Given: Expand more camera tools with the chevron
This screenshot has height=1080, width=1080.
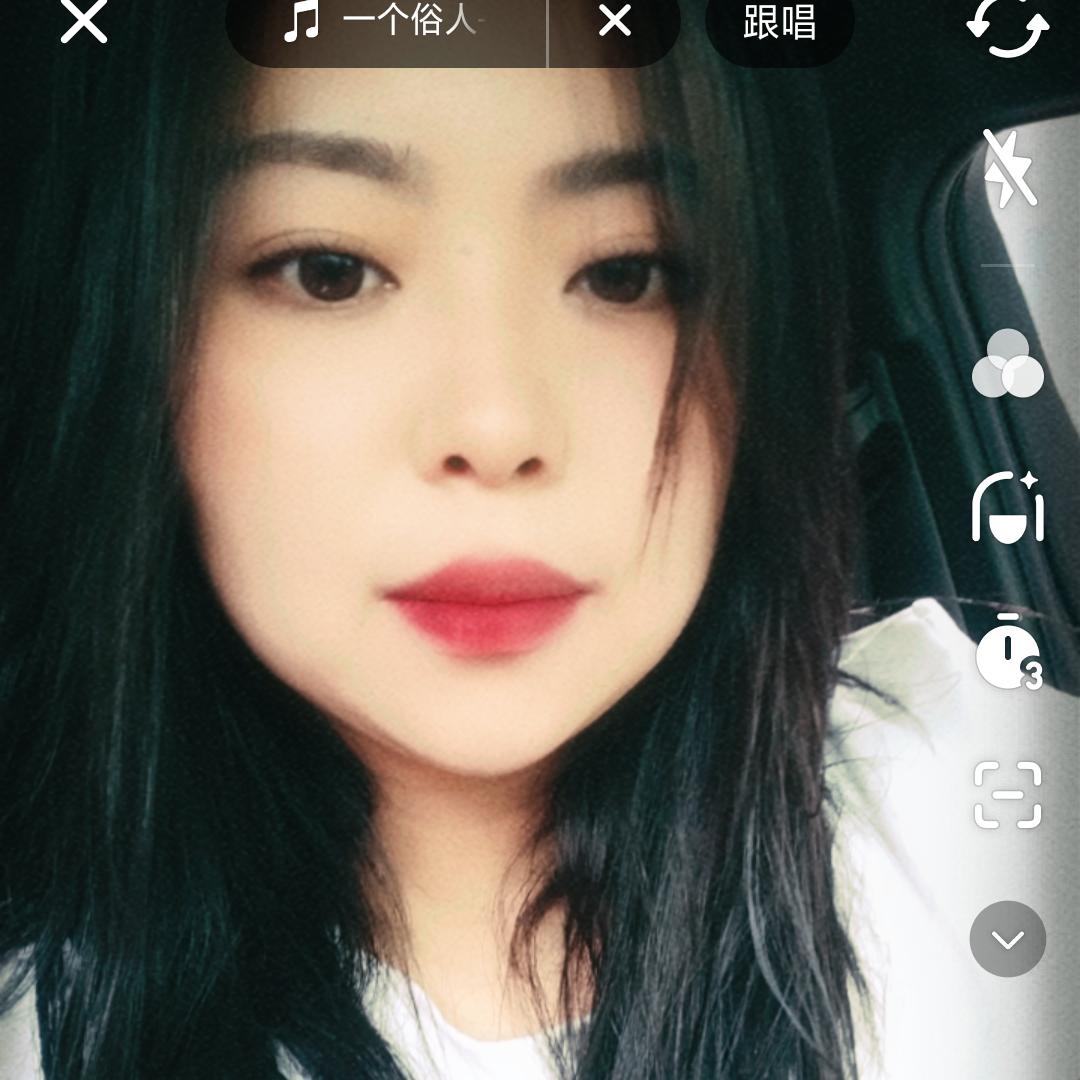Looking at the screenshot, I should [x=1007, y=939].
